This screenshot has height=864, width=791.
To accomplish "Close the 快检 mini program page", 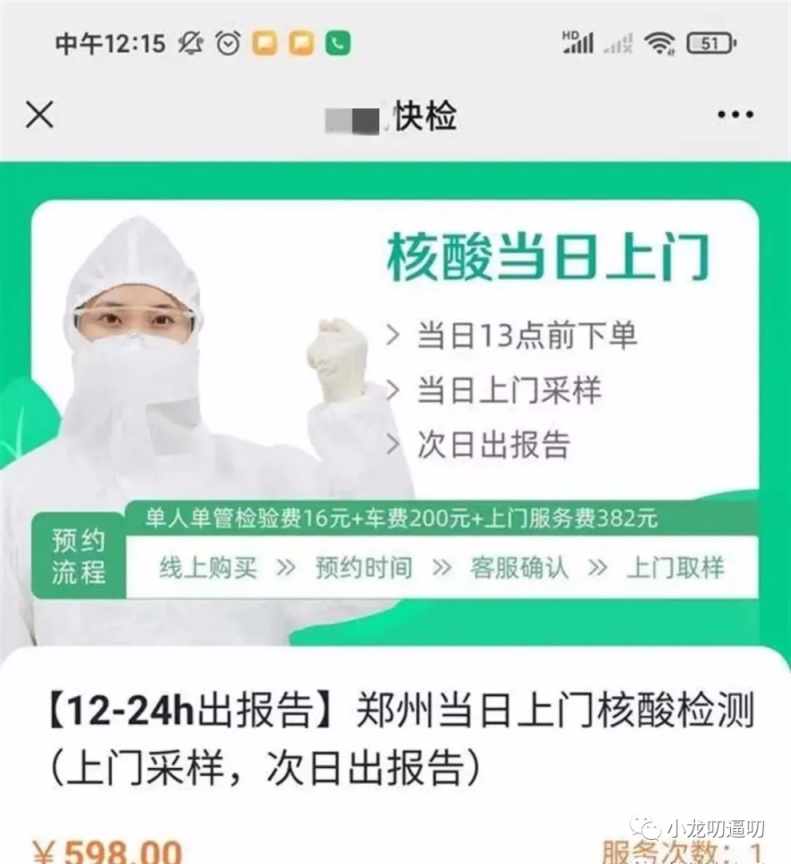I will click(39, 115).
